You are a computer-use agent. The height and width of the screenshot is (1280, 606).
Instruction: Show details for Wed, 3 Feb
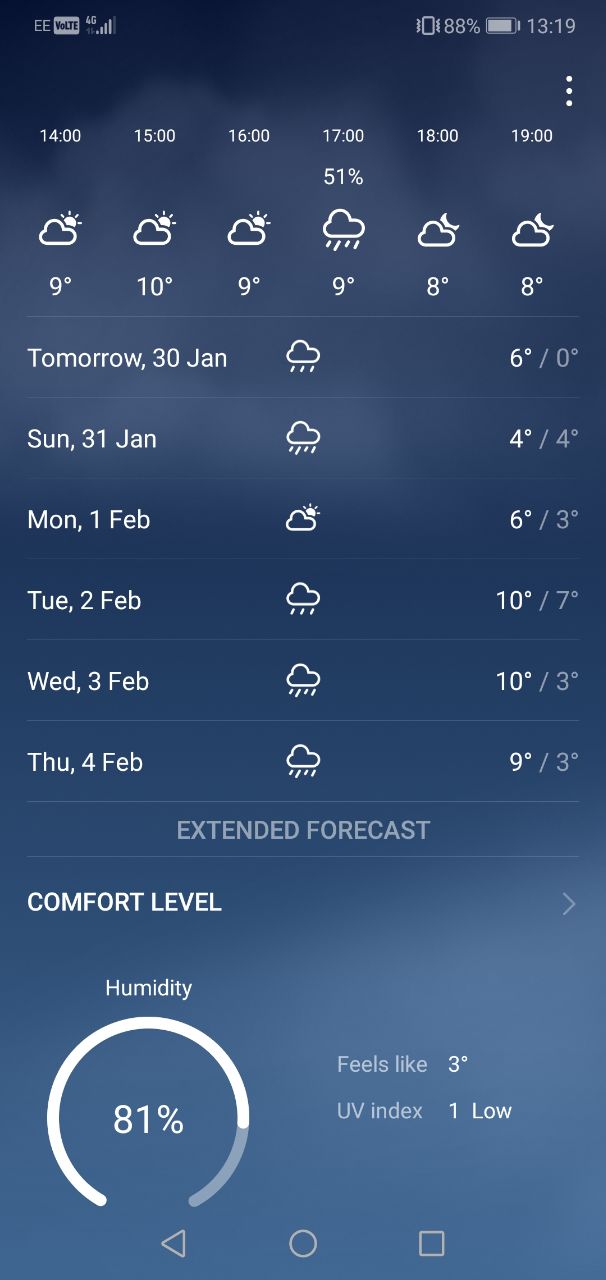point(303,681)
